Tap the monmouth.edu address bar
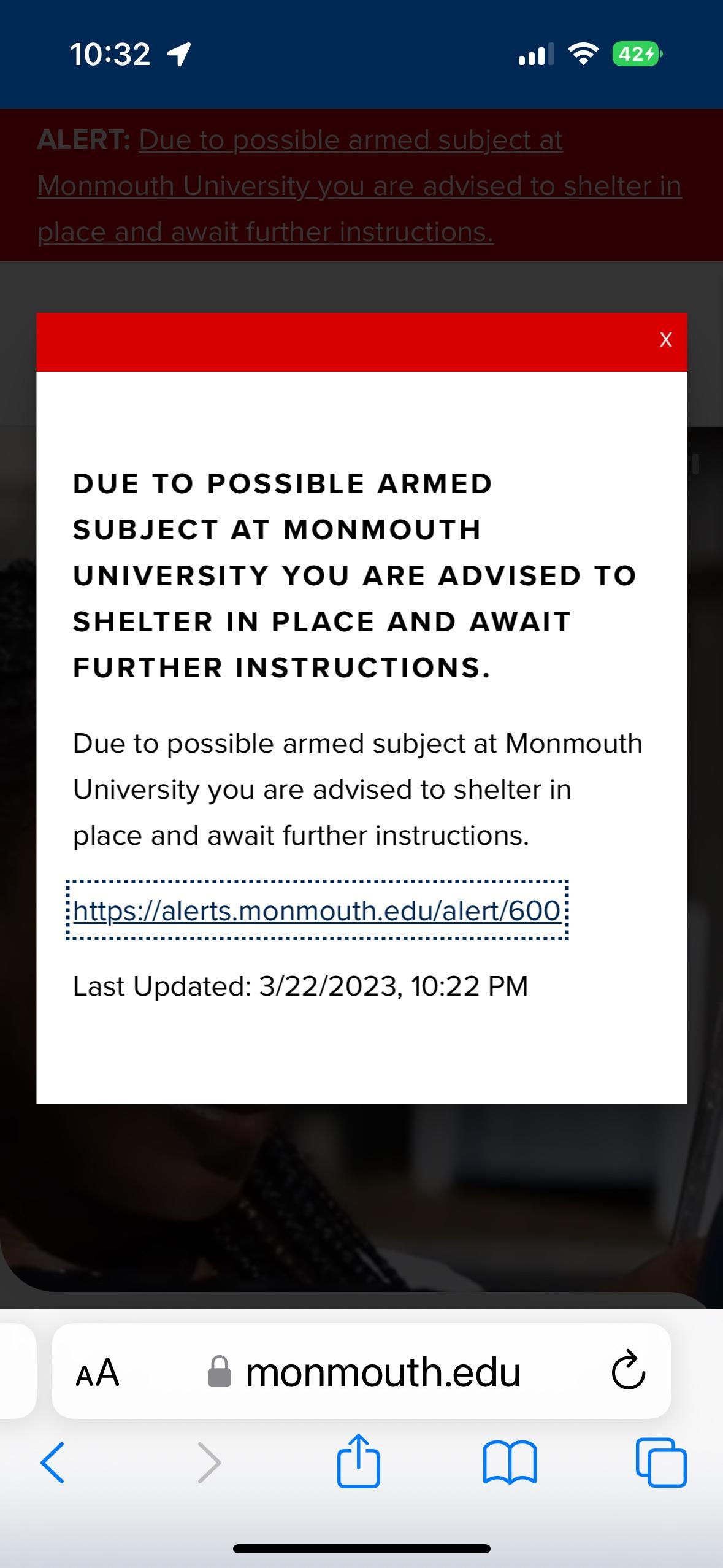The width and height of the screenshot is (723, 1568). pyautogui.click(x=383, y=1372)
